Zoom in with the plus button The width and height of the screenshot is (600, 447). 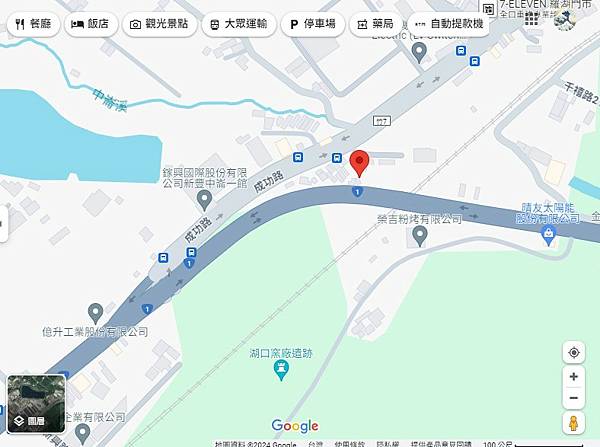coord(573,377)
